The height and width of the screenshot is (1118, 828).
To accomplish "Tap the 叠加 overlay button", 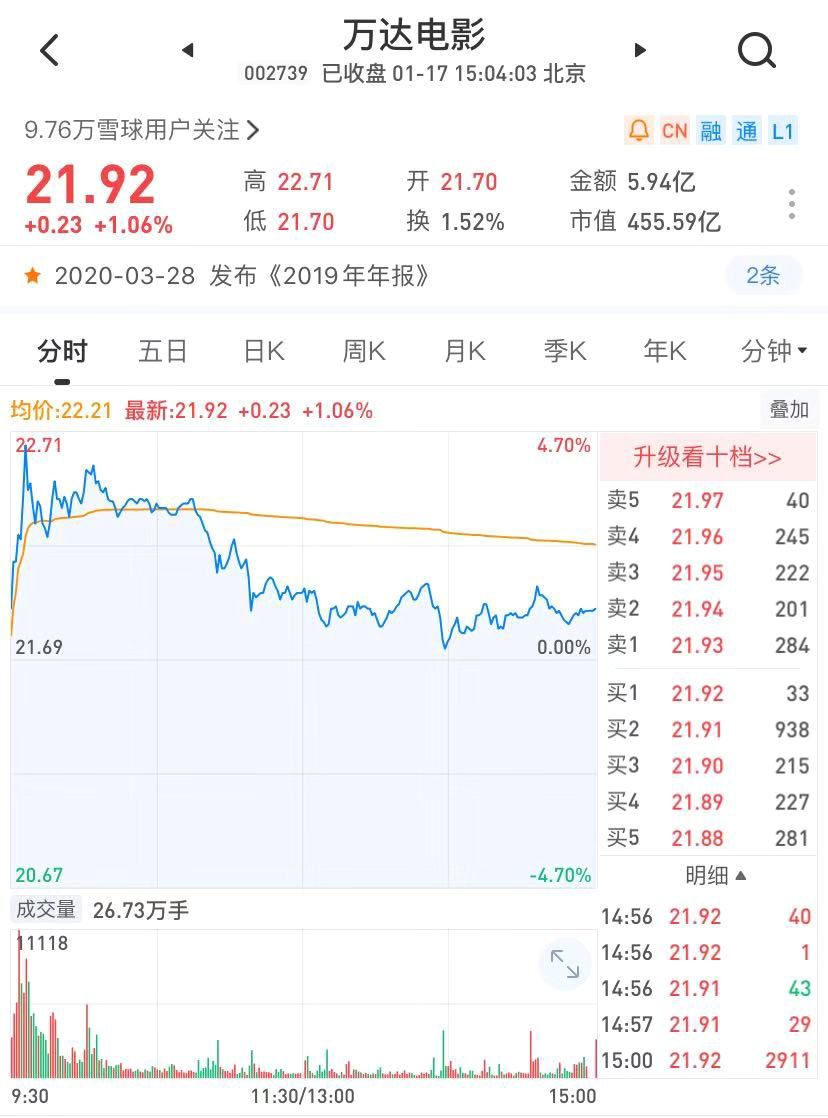I will (x=788, y=409).
